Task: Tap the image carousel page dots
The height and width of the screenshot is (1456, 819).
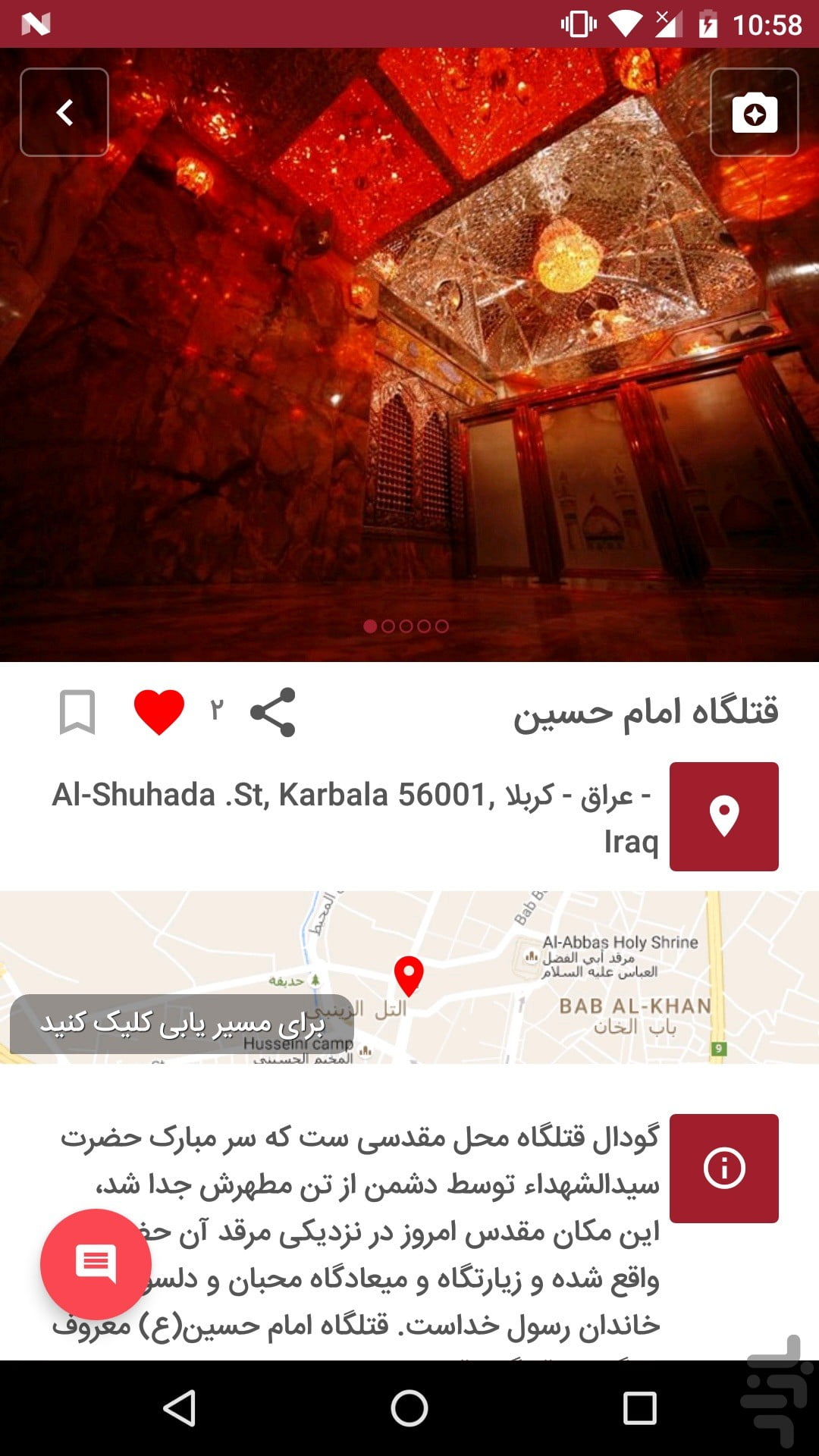Action: [x=406, y=626]
